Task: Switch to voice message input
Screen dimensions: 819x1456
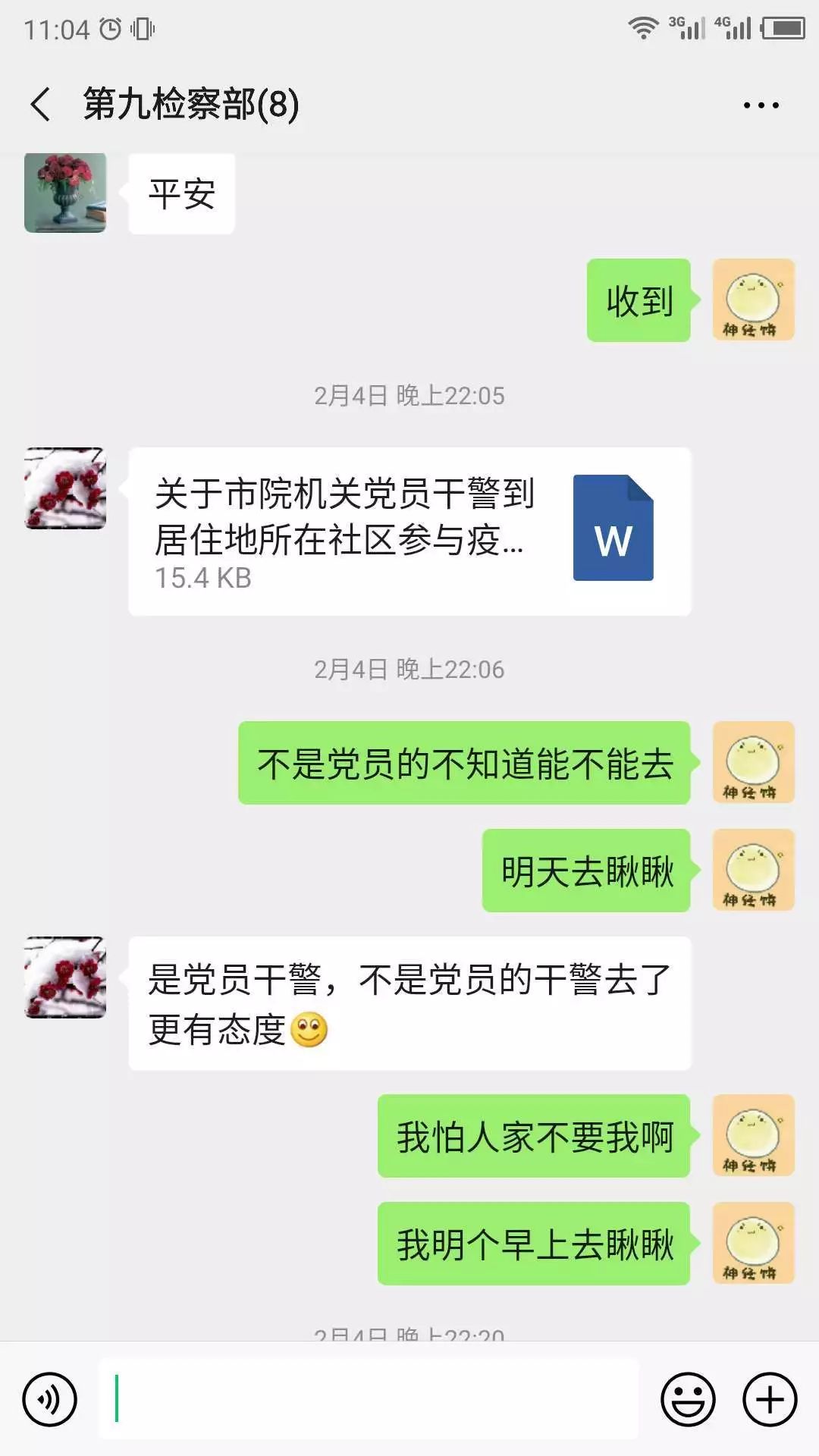Action: point(50,1399)
